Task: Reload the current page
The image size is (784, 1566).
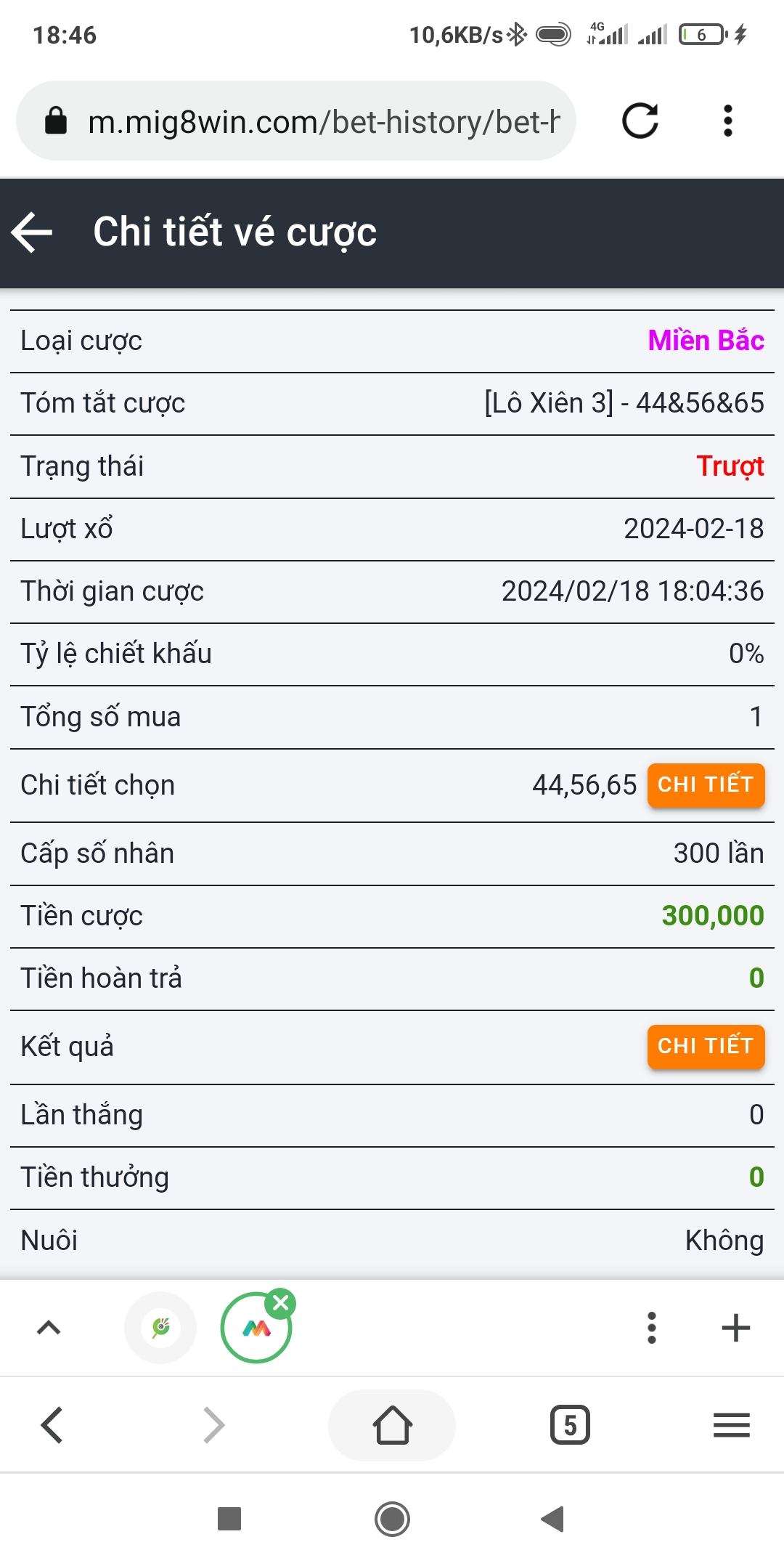Action: click(640, 121)
